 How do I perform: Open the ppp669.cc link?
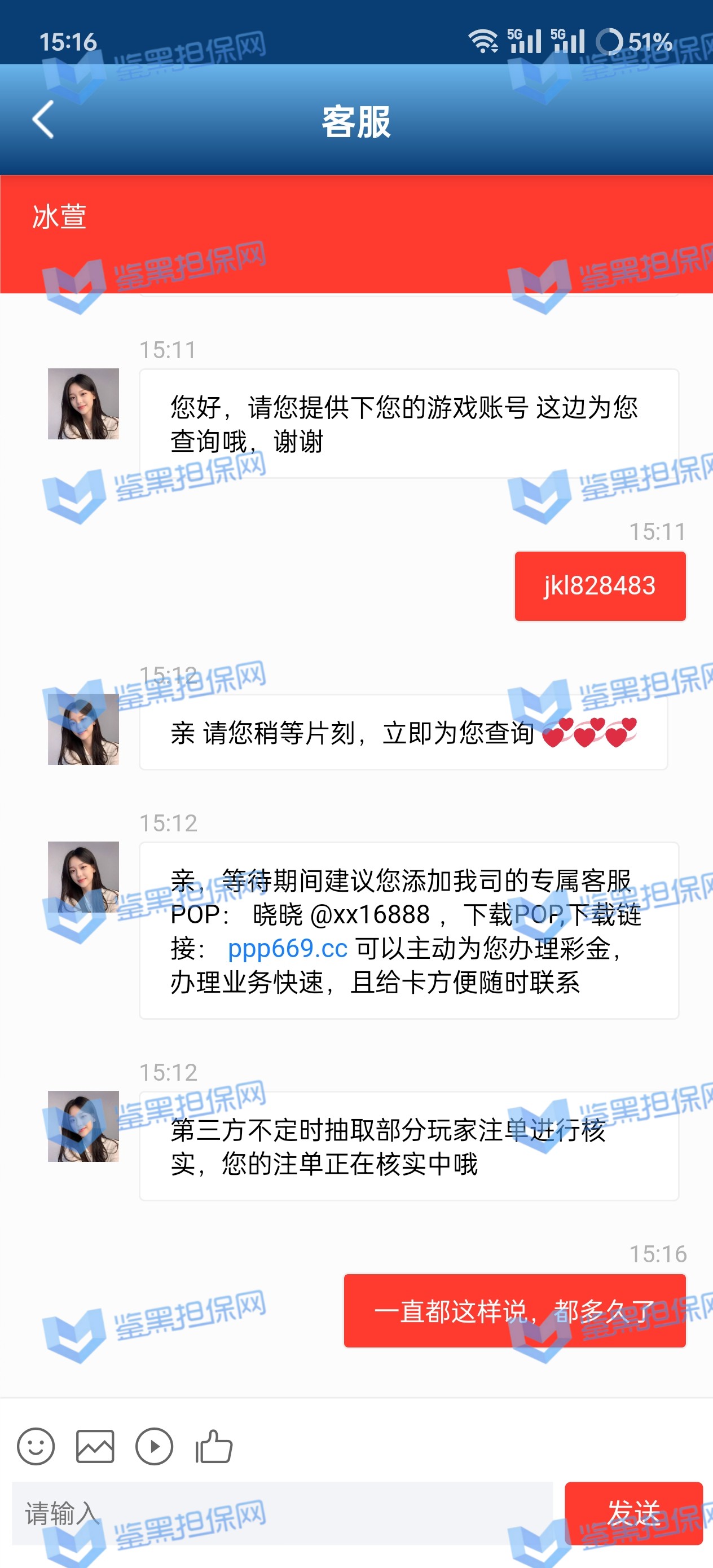click(x=287, y=948)
